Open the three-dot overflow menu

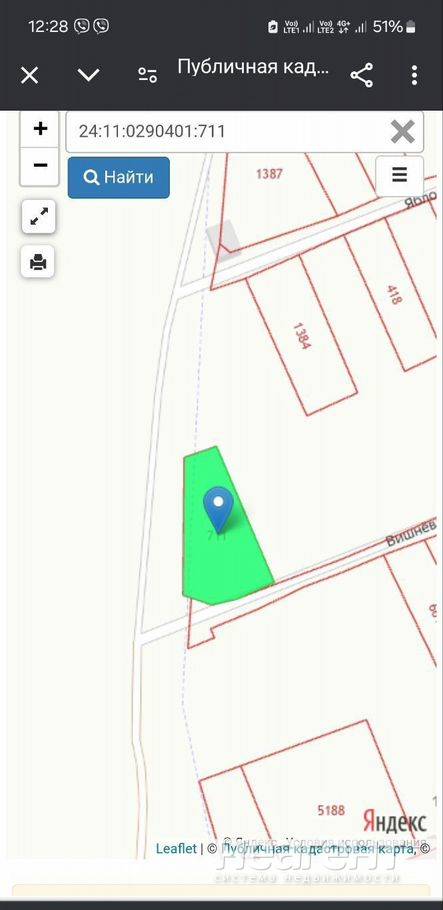point(414,75)
